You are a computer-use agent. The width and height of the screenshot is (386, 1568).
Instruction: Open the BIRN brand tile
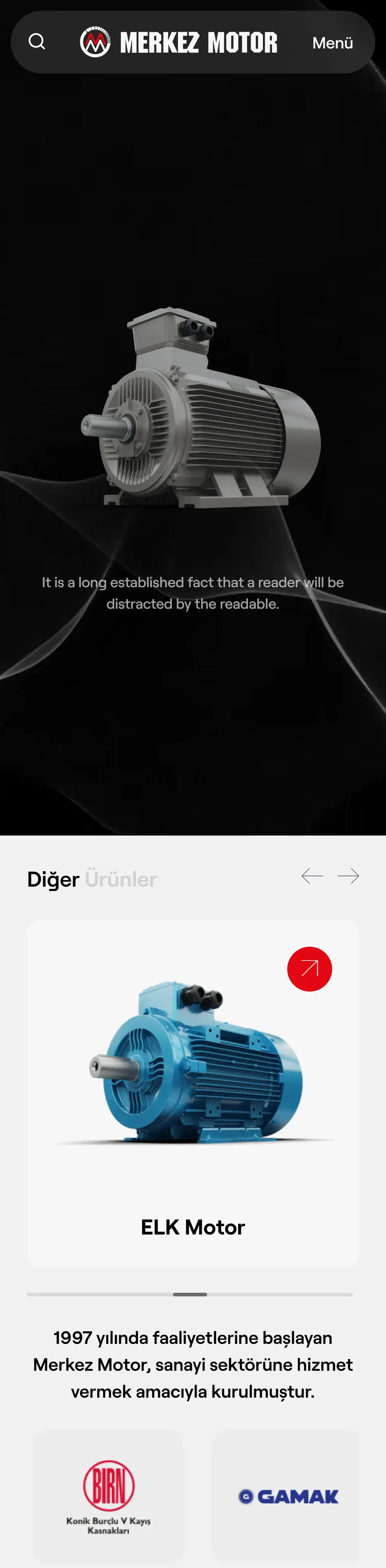[109, 1496]
